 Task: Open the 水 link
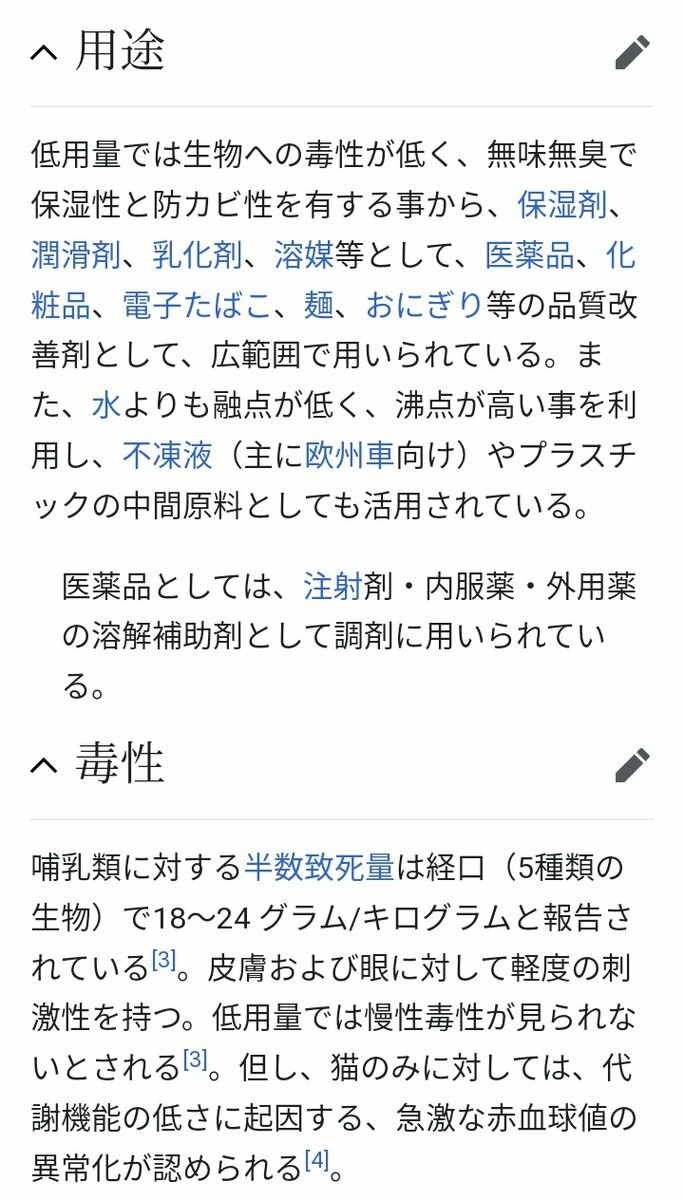point(106,405)
